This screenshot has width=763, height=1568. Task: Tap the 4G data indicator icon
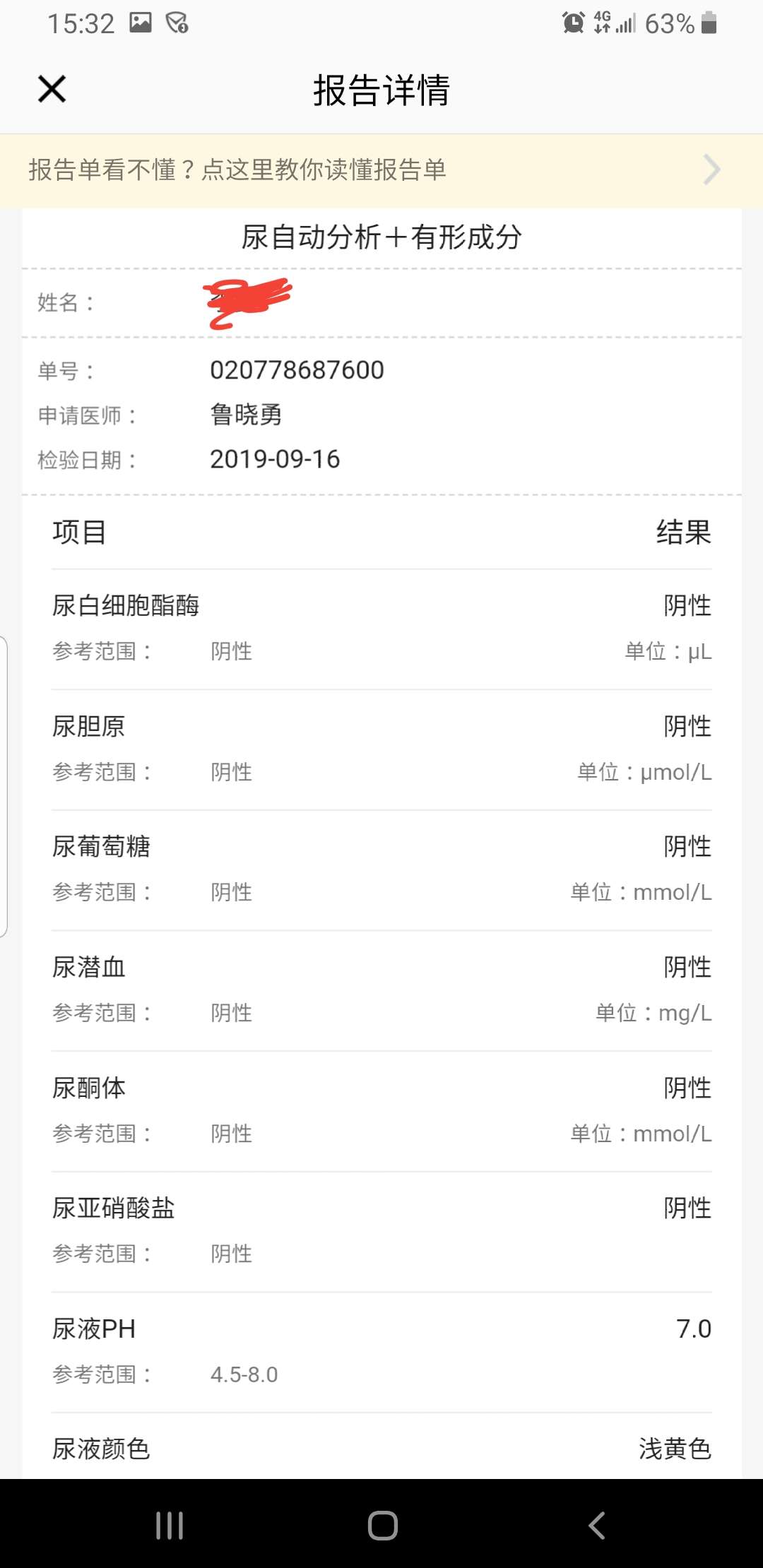click(601, 23)
